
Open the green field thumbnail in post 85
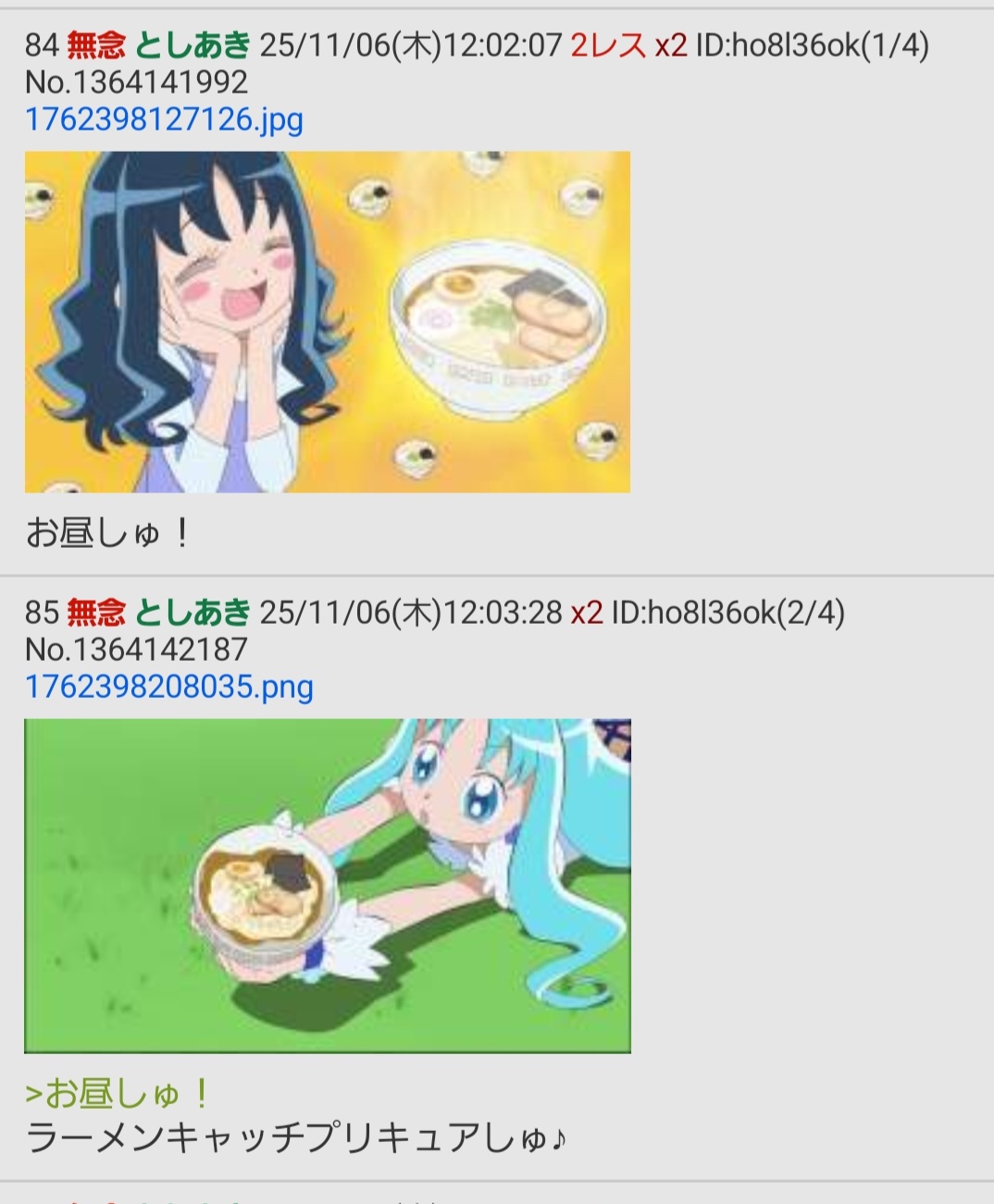(327, 886)
